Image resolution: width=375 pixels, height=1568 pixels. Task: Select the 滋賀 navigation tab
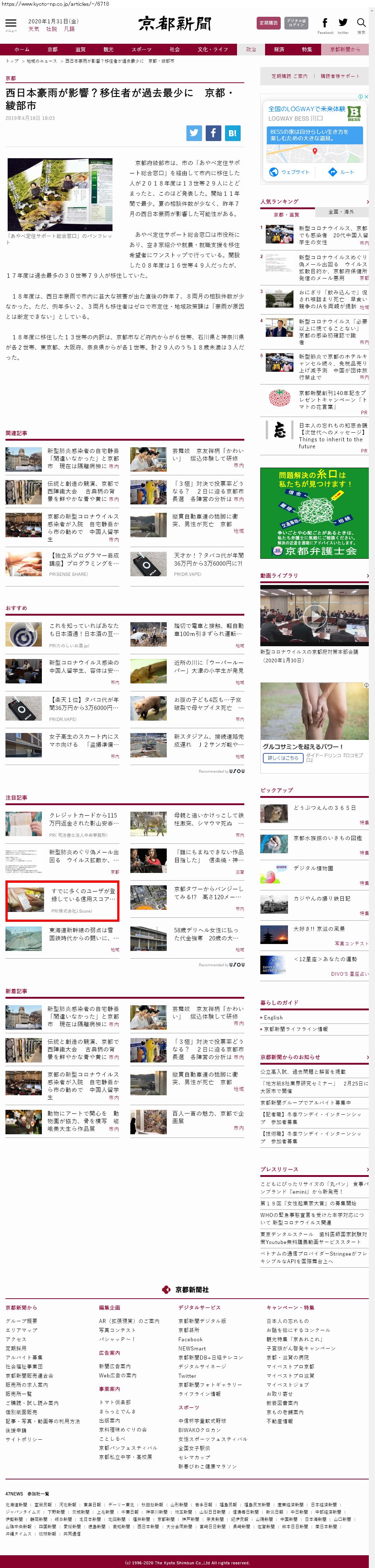click(x=80, y=49)
